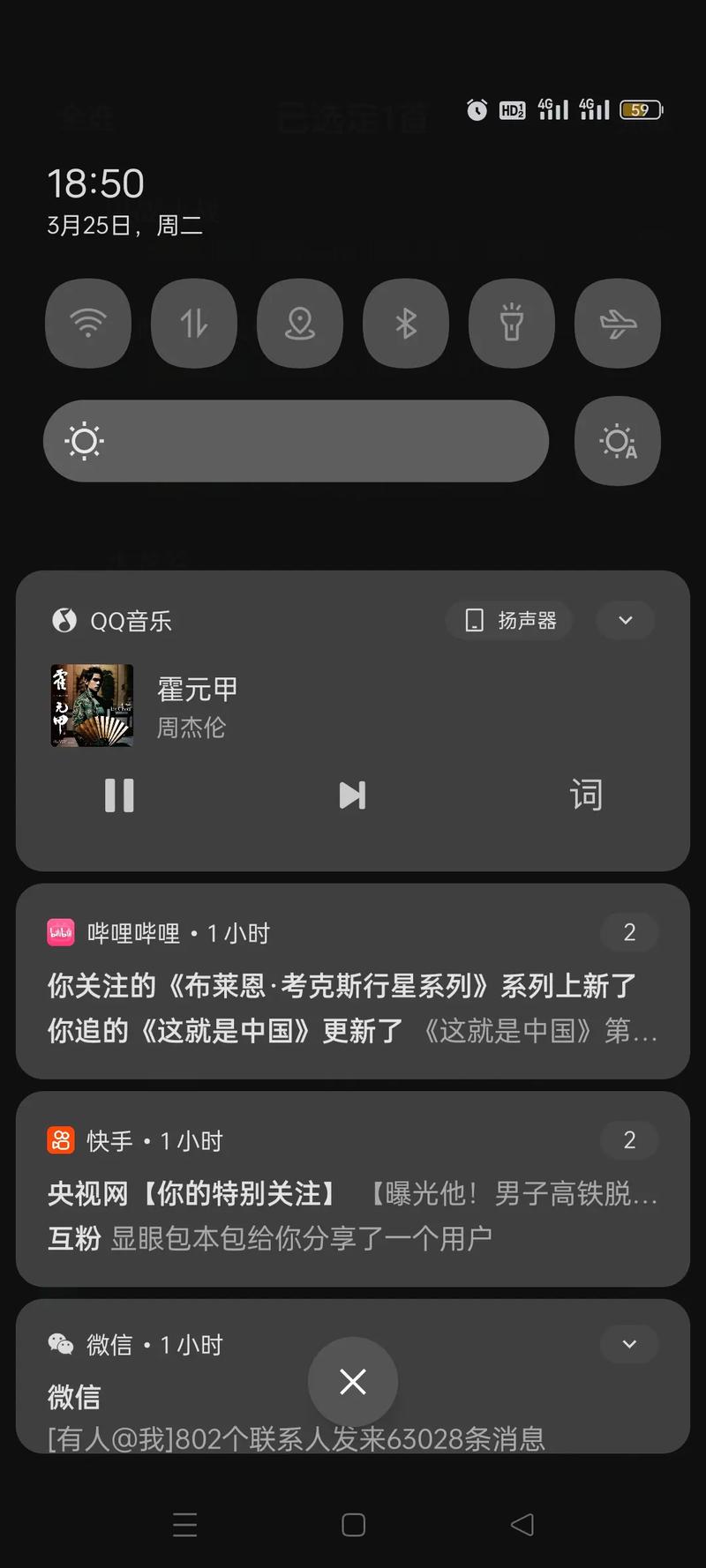Viewport: 706px width, 1568px height.
Task: Skip to the next track in QQ音乐
Action: click(352, 795)
